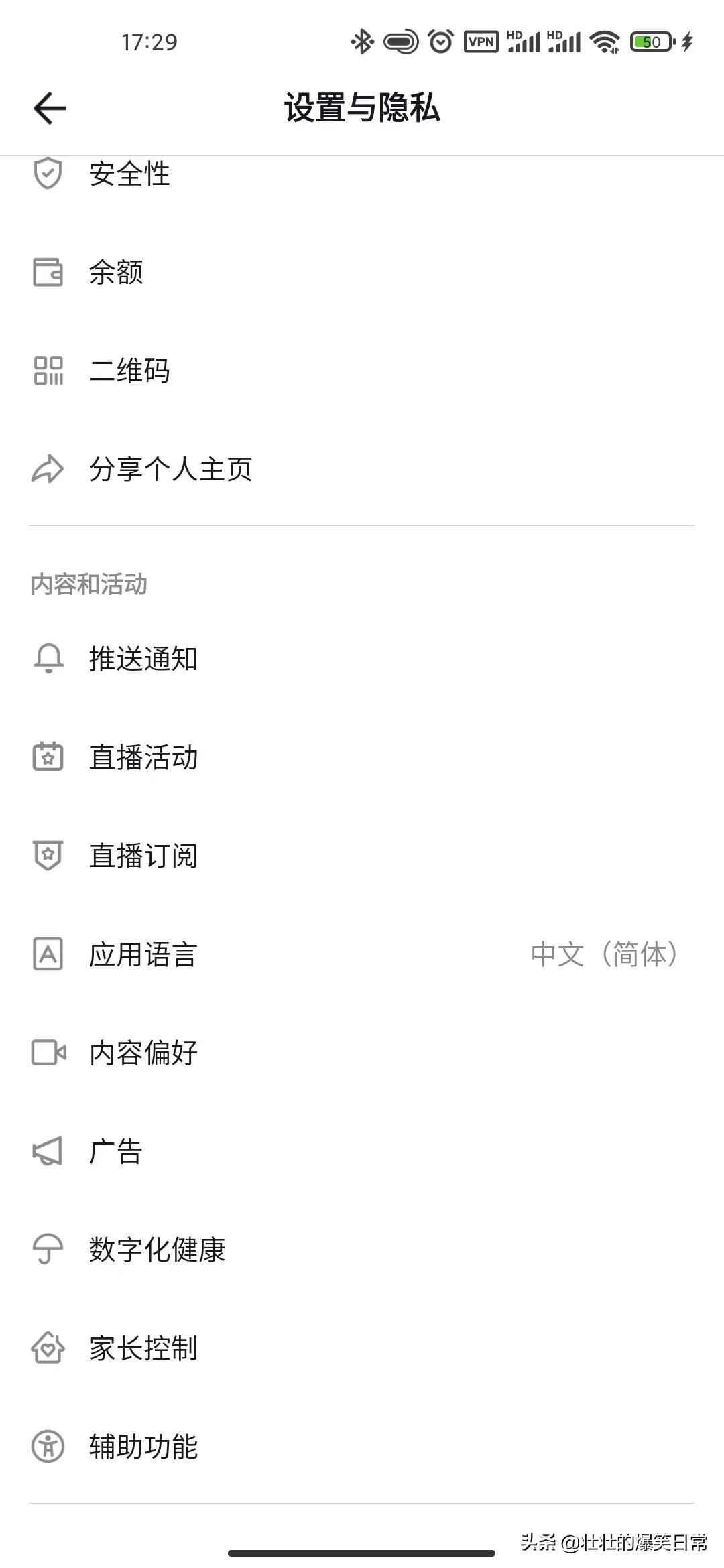724x1568 pixels.
Task: Select the starred shield icon for 直播订阅
Action: pyautogui.click(x=47, y=856)
